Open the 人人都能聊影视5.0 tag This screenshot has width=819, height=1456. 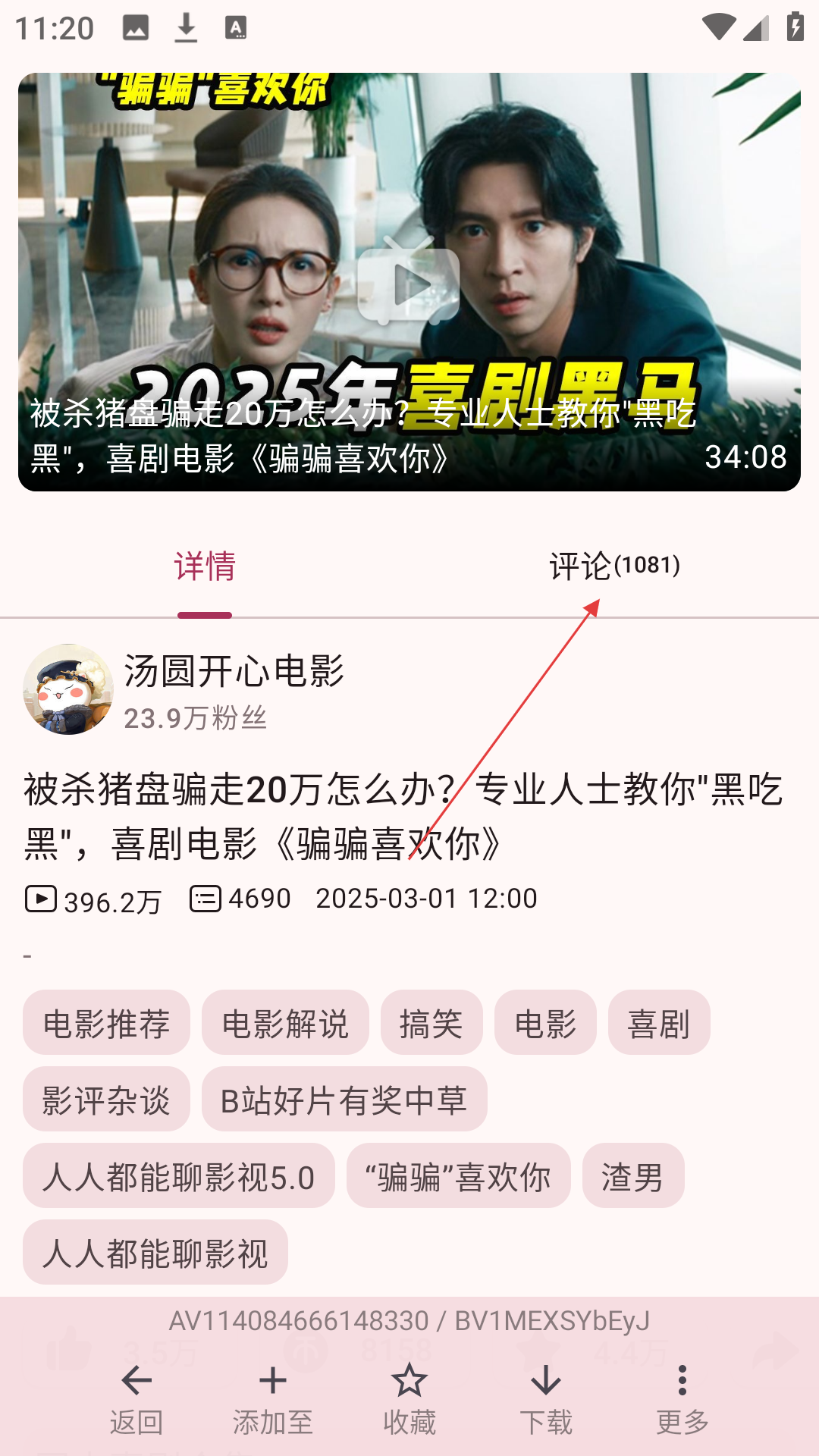(x=179, y=1176)
